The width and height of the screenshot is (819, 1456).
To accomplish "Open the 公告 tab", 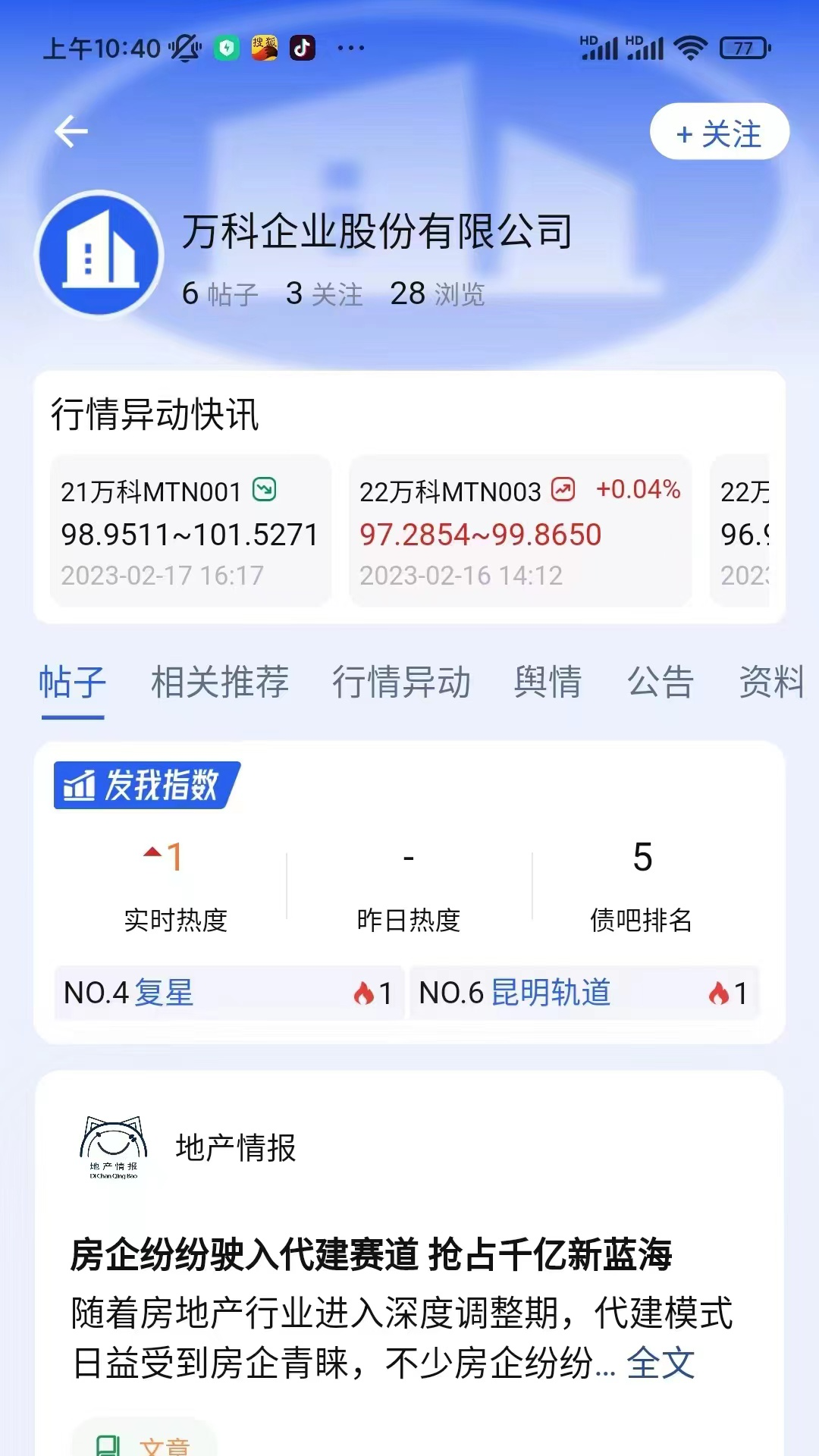I will coord(660,682).
